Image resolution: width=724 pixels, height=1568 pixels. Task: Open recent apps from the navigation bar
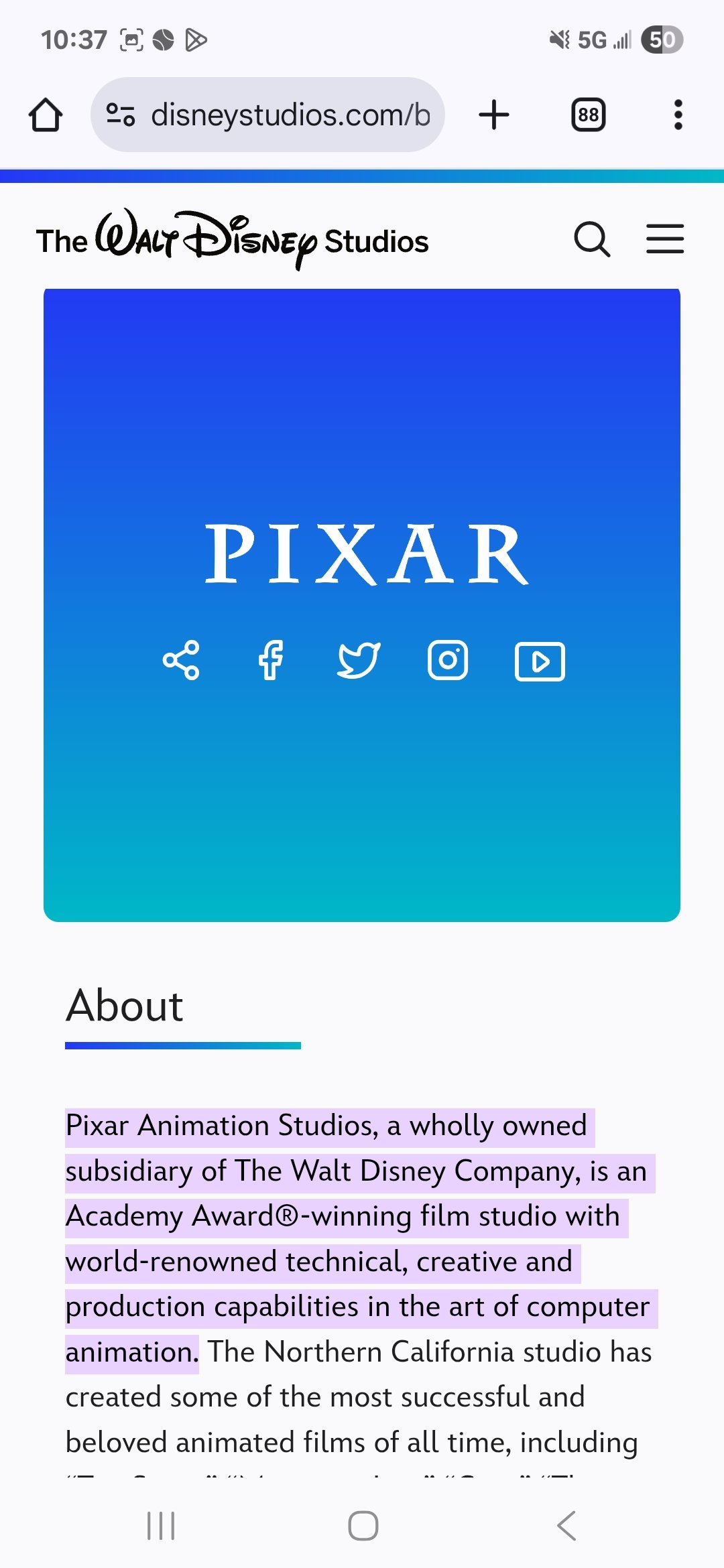pos(161,1526)
